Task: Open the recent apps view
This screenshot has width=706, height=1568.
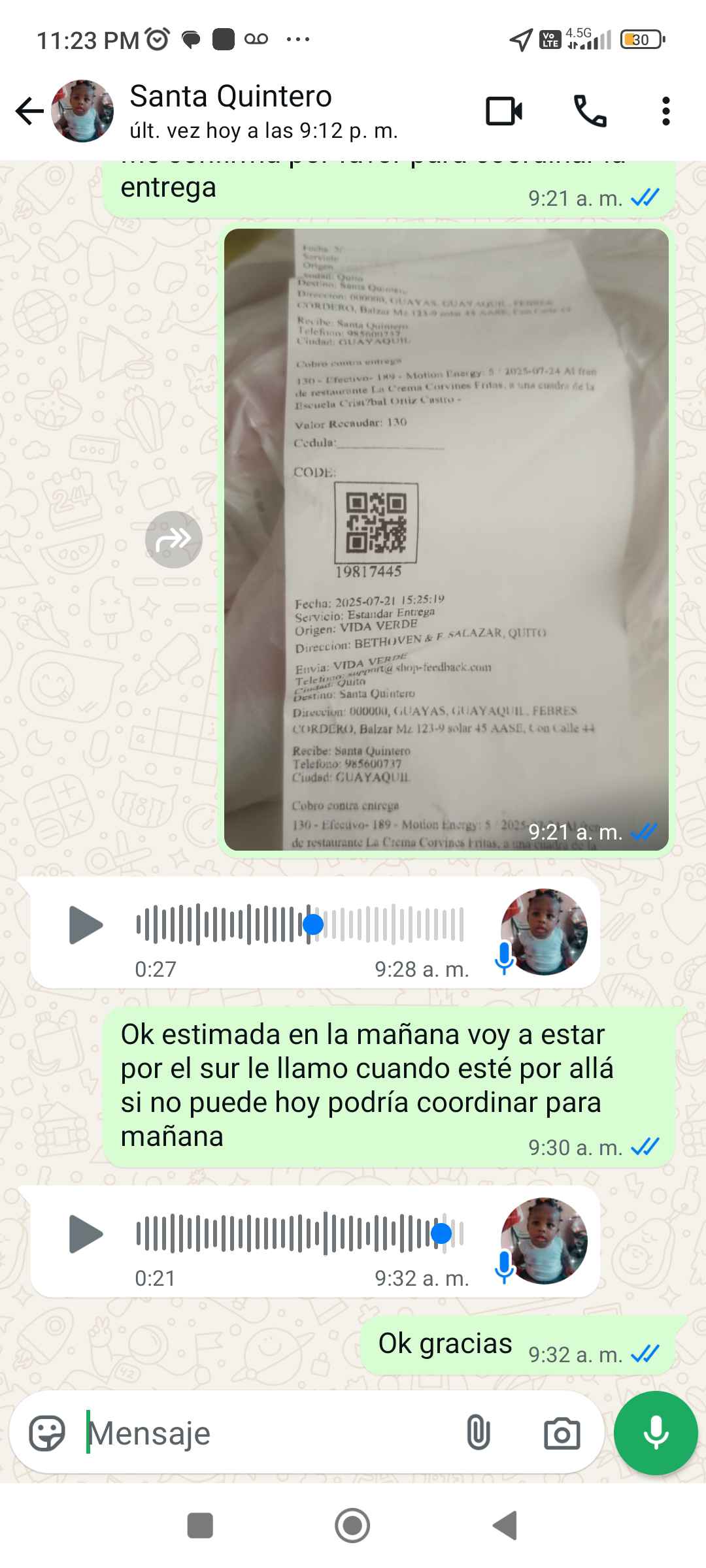Action: [200, 1526]
